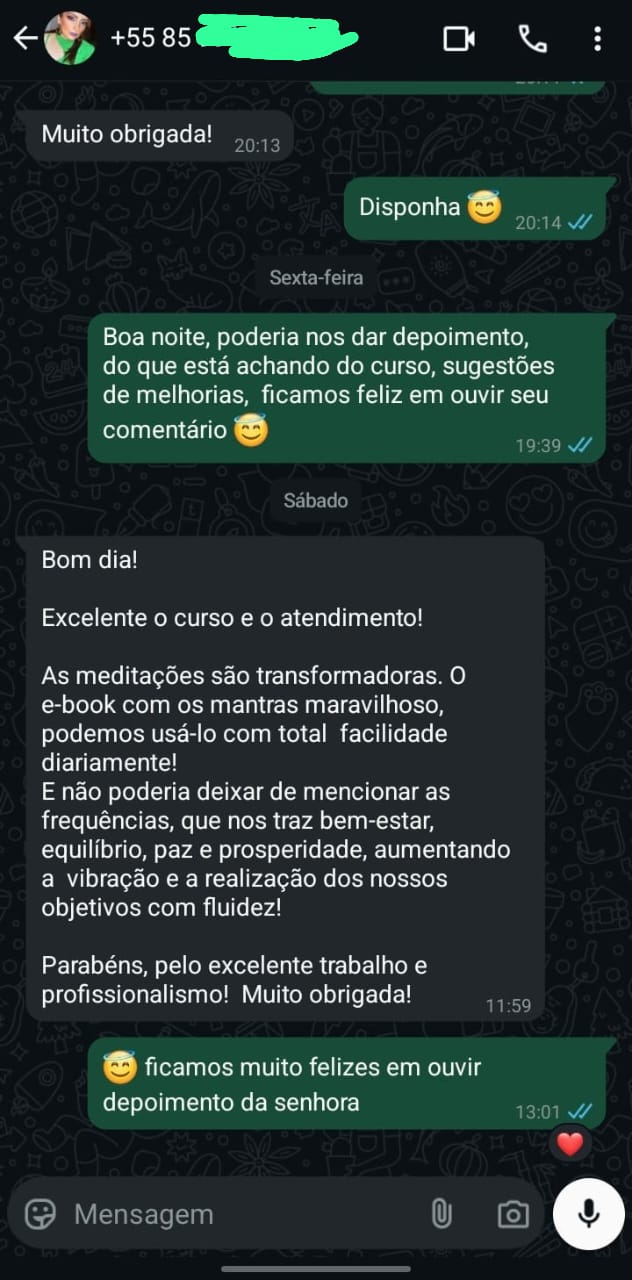
Task: Go back to the chat list
Action: tap(24, 39)
